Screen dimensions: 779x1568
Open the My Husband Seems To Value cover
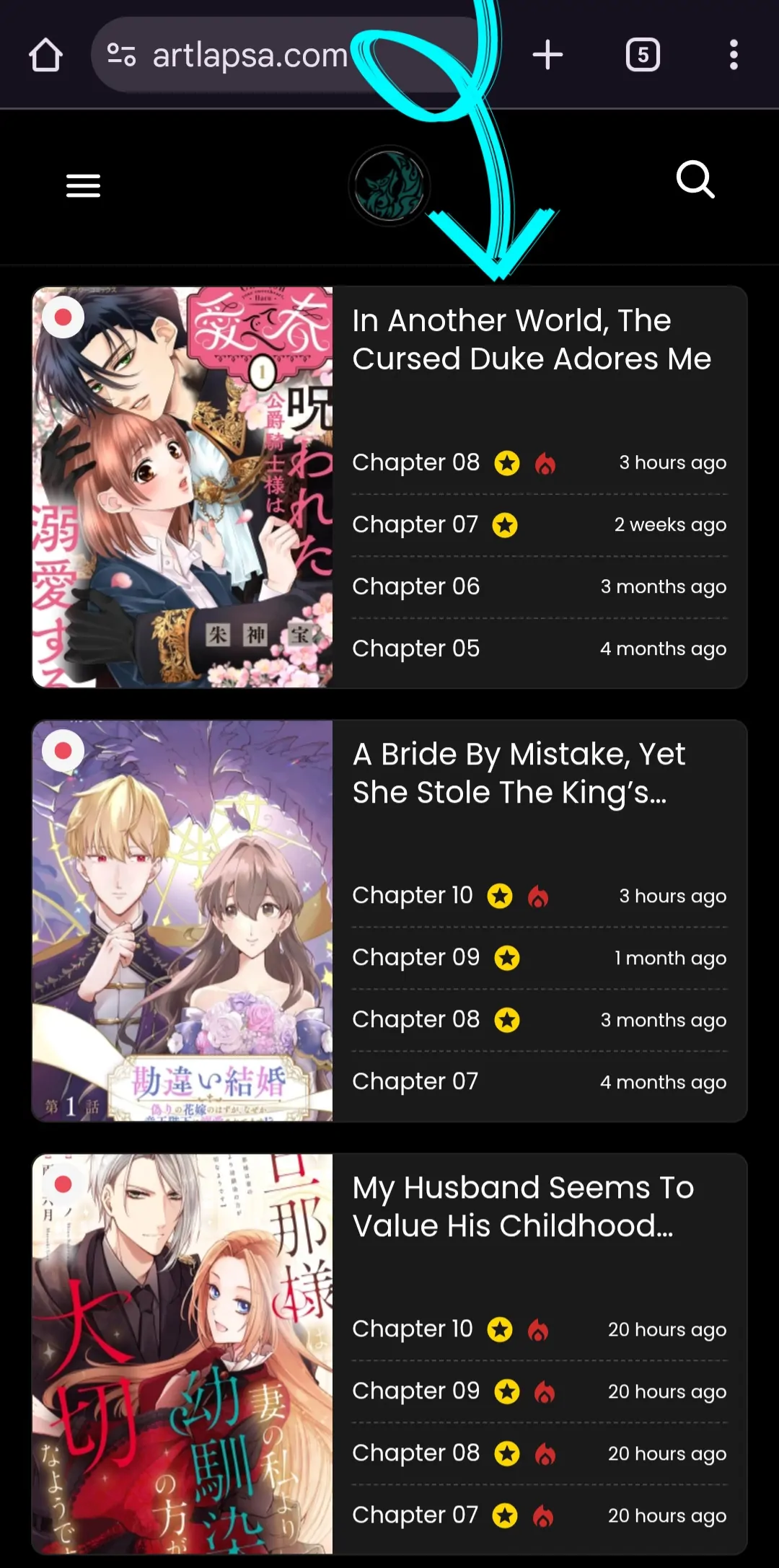point(182,1354)
